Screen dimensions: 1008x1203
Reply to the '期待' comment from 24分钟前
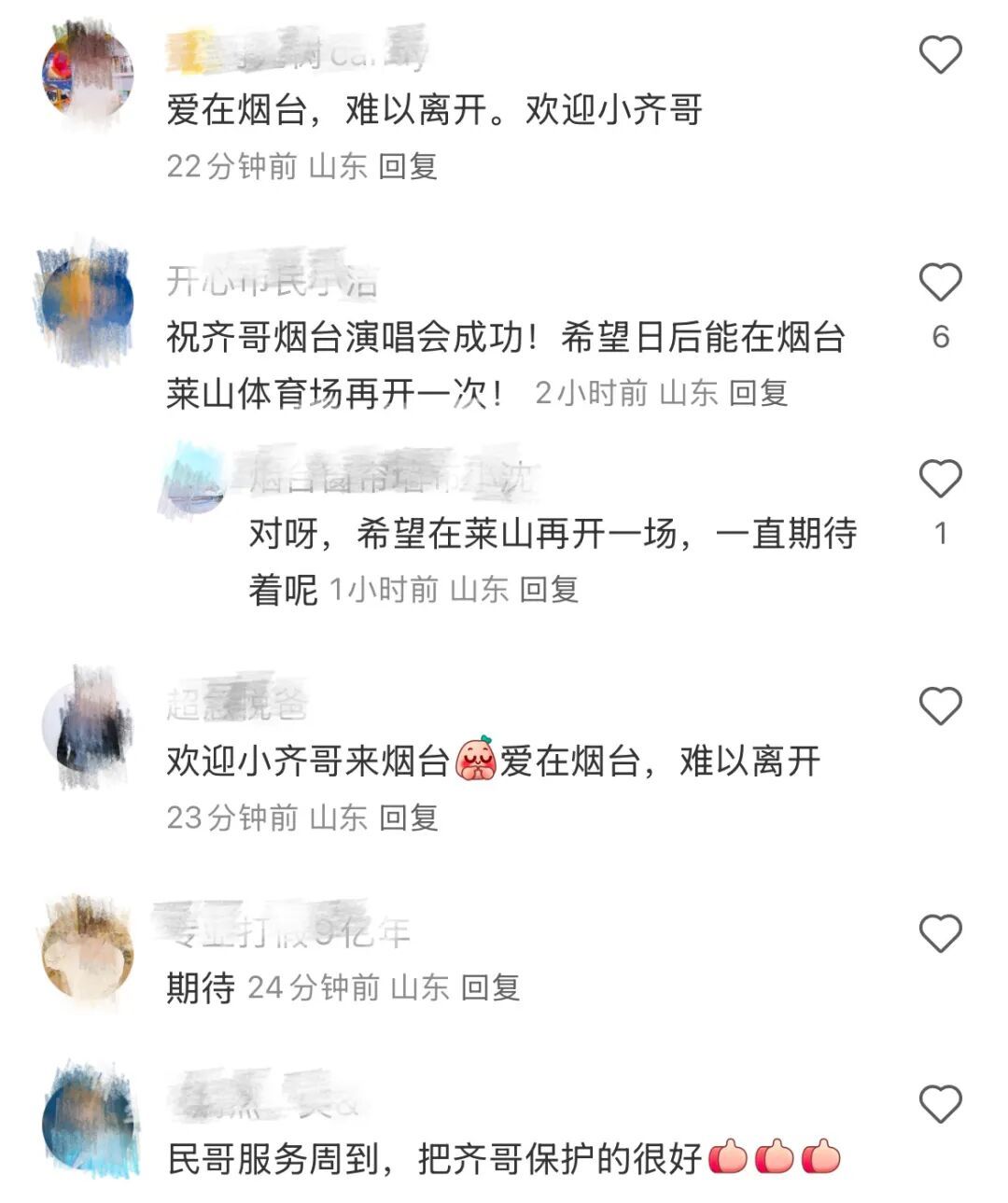click(490, 987)
